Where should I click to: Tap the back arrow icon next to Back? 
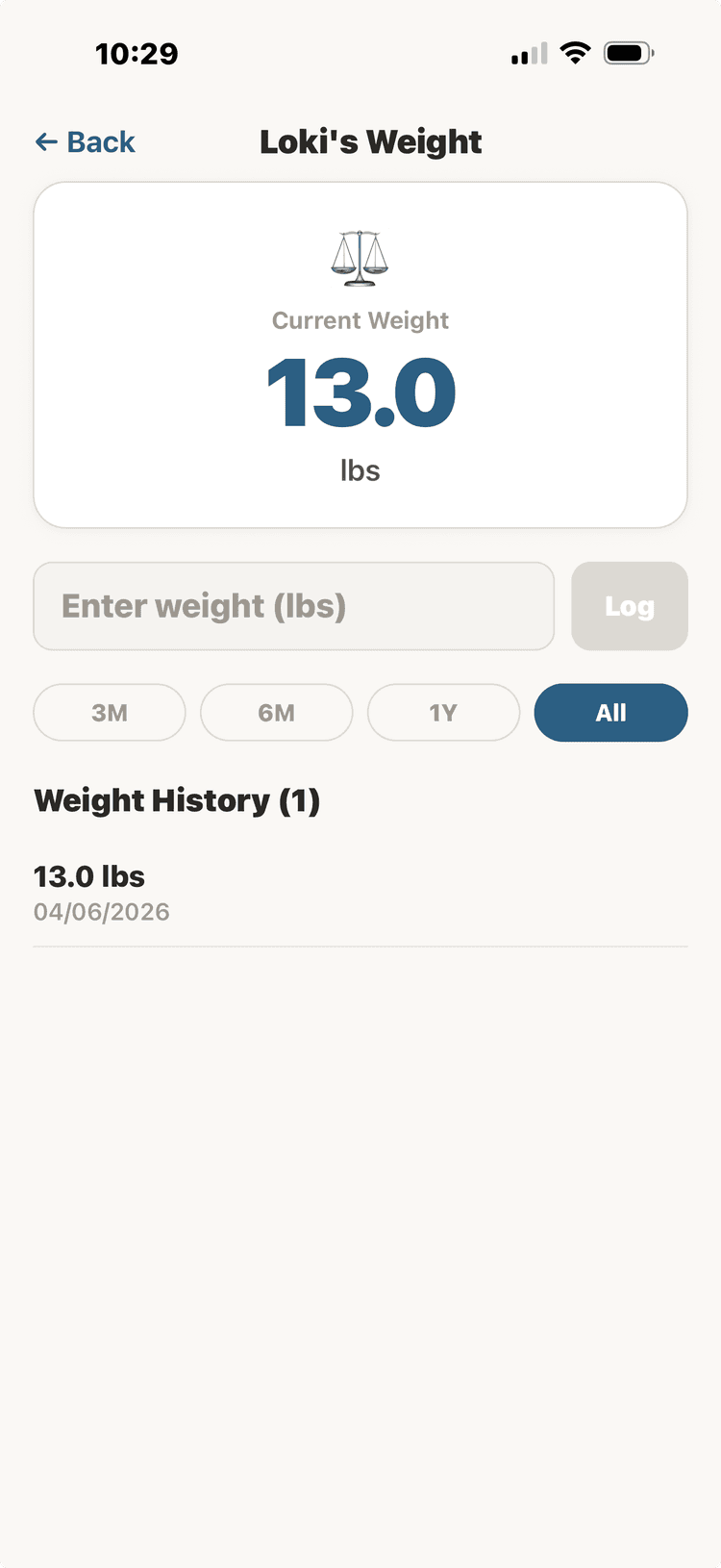[46, 141]
